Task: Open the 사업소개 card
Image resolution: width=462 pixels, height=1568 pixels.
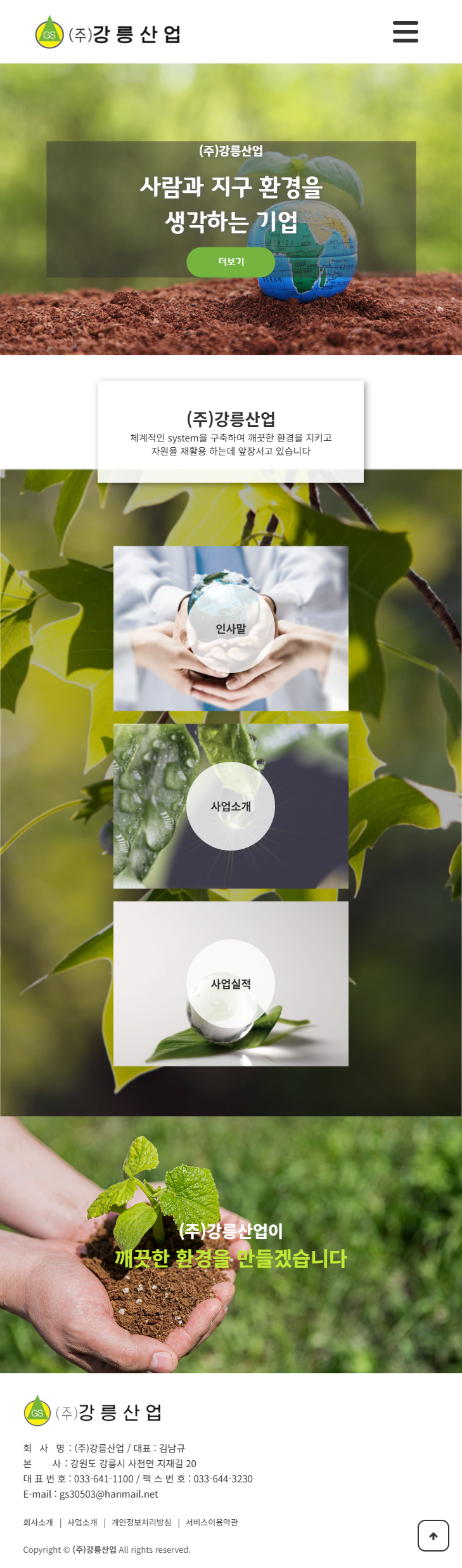Action: [x=231, y=806]
